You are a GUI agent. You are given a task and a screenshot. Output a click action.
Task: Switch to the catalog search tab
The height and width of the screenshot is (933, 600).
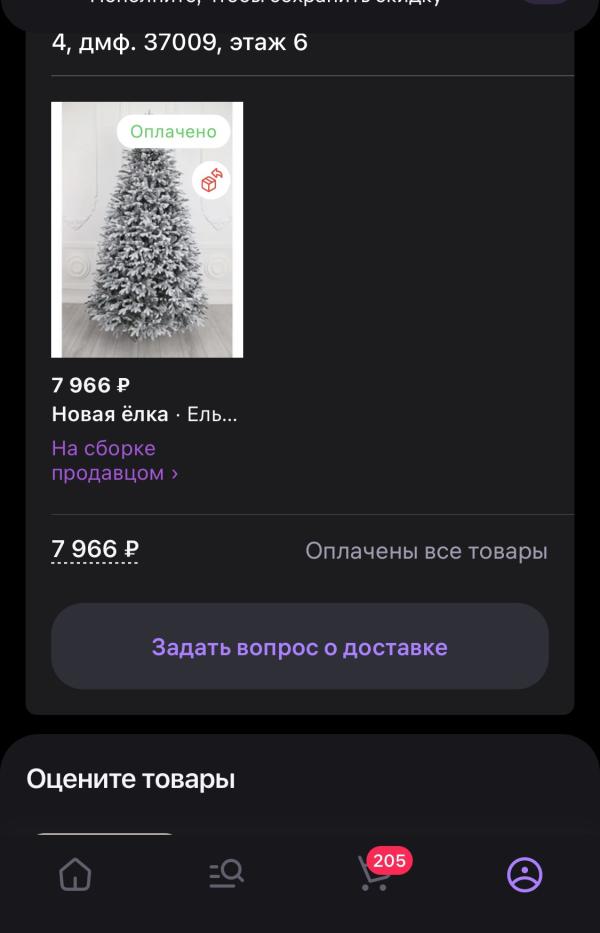(x=226, y=875)
